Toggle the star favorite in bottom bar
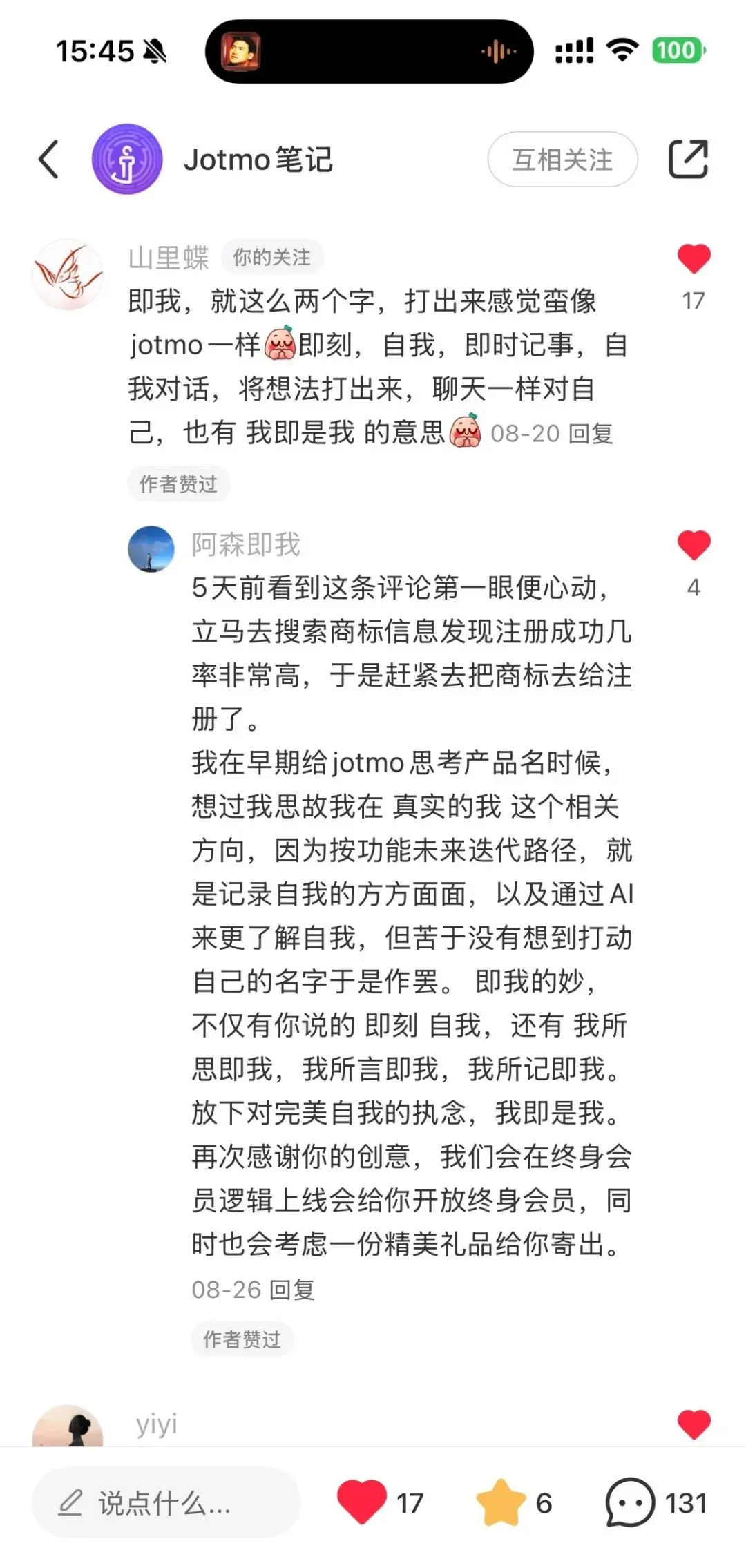The width and height of the screenshot is (746, 1568). click(501, 1502)
